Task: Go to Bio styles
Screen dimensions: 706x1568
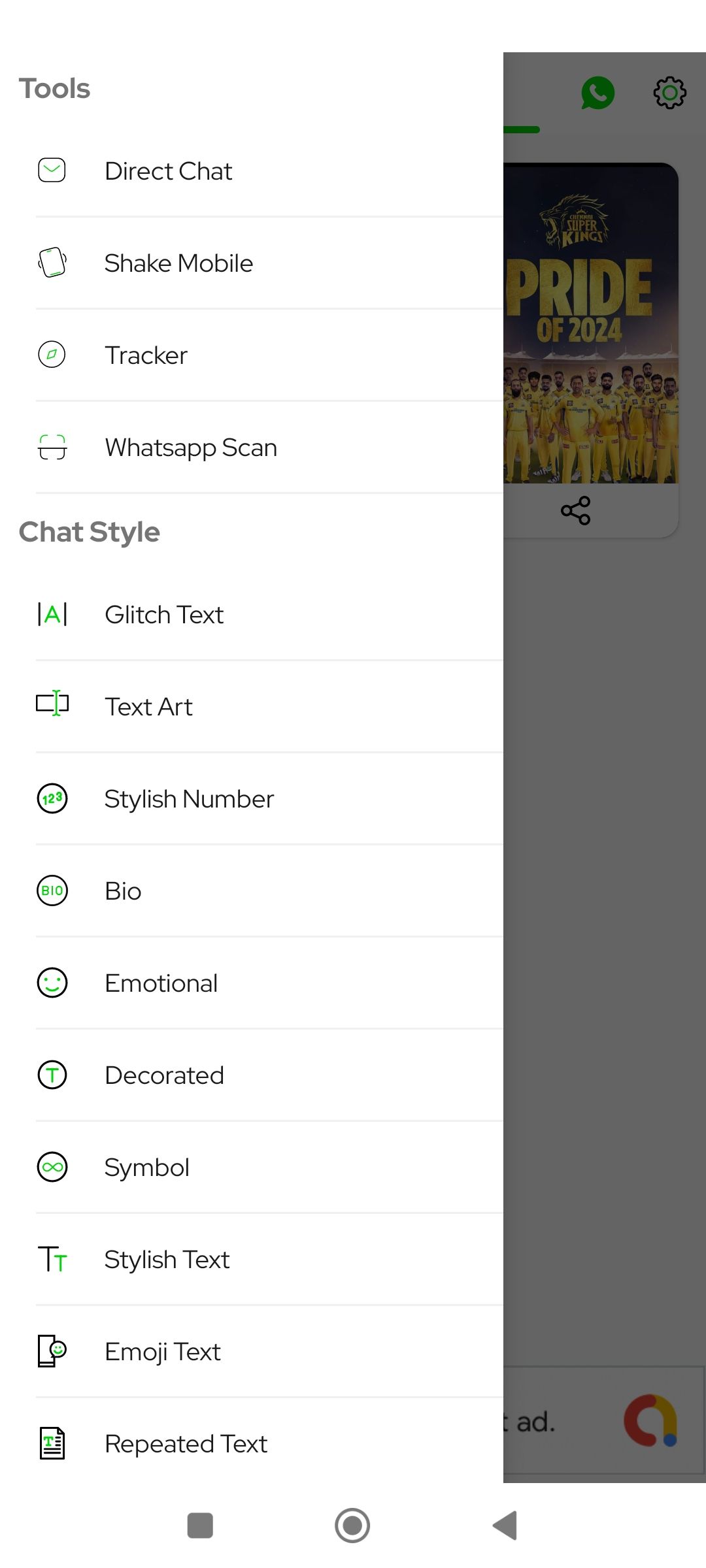Action: (x=123, y=891)
